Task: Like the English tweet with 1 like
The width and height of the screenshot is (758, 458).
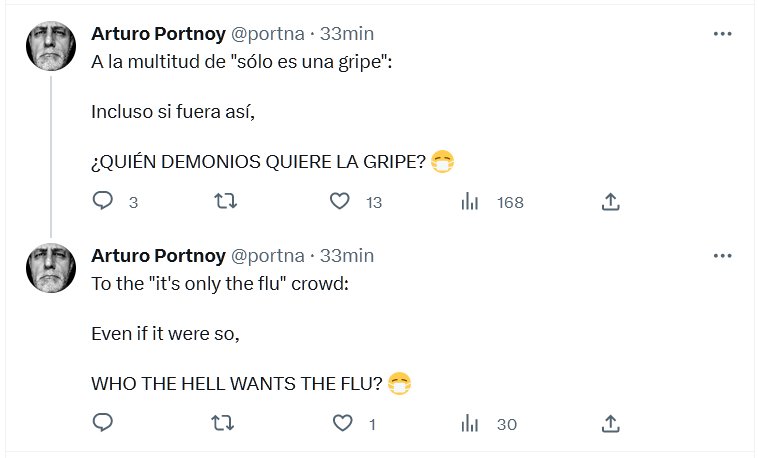Action: coord(343,424)
